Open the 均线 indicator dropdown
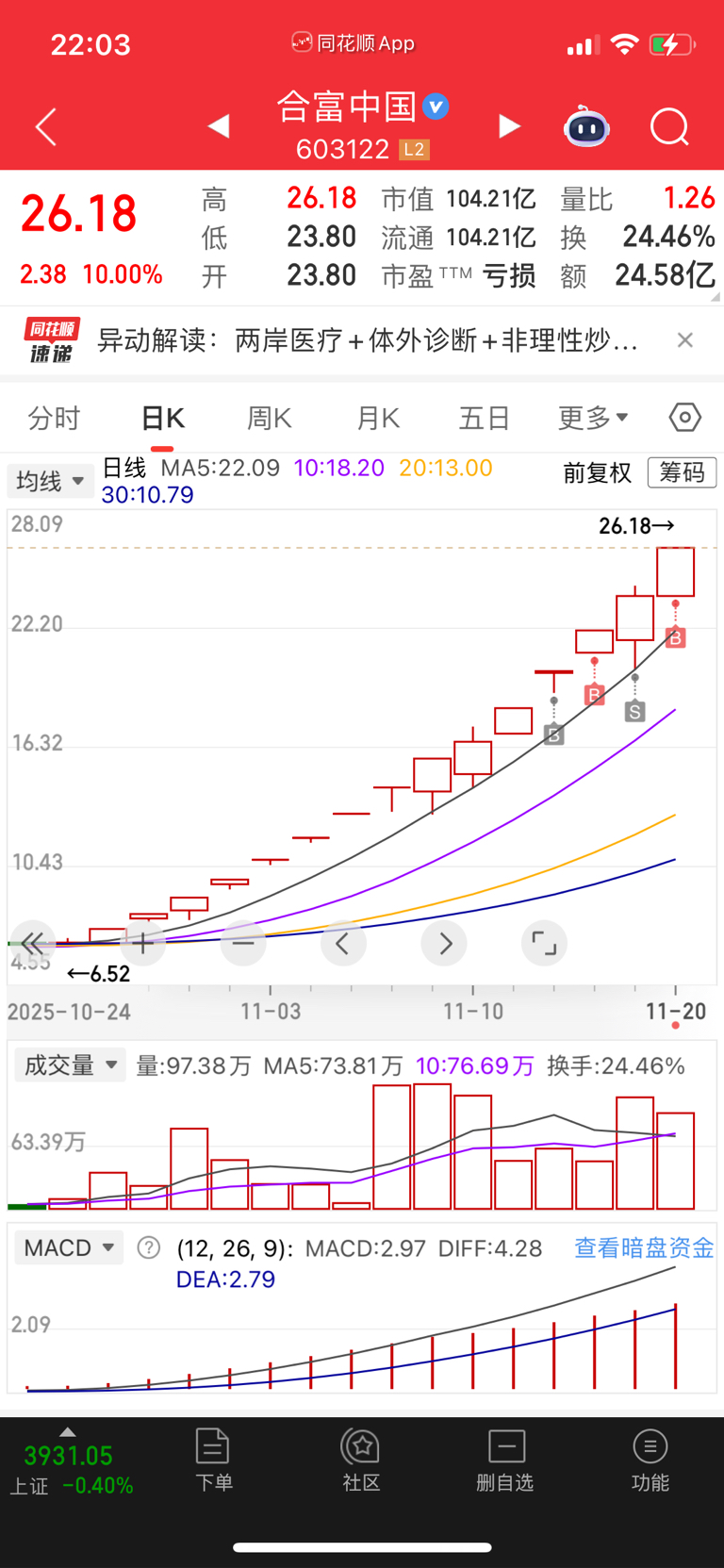The width and height of the screenshot is (724, 1568). pos(50,481)
